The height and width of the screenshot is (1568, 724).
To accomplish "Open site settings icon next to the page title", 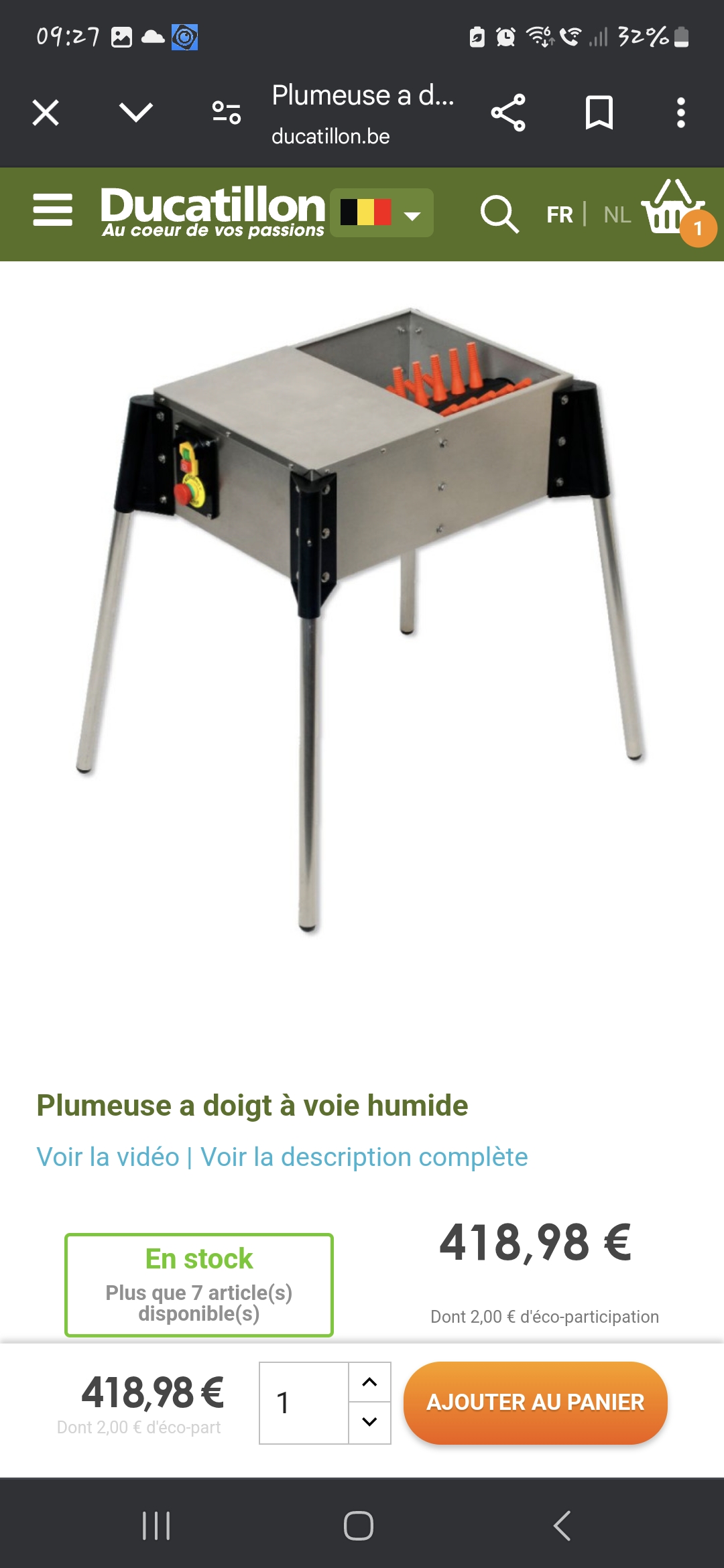I will 227,113.
